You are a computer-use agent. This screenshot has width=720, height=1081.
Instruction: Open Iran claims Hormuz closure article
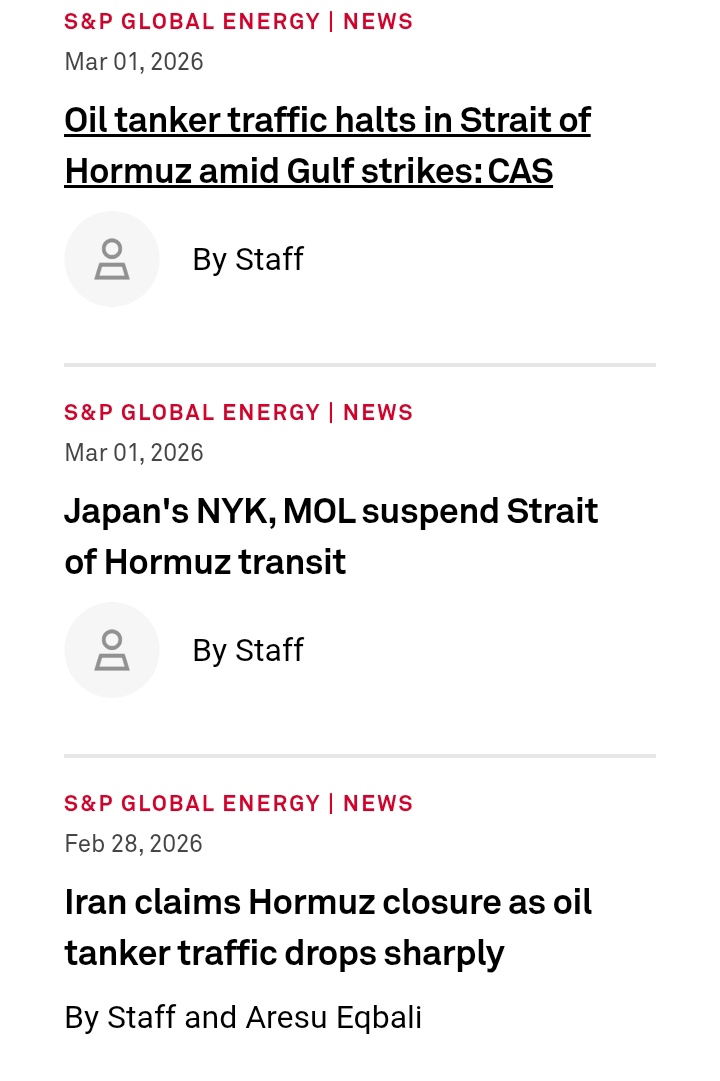point(328,928)
